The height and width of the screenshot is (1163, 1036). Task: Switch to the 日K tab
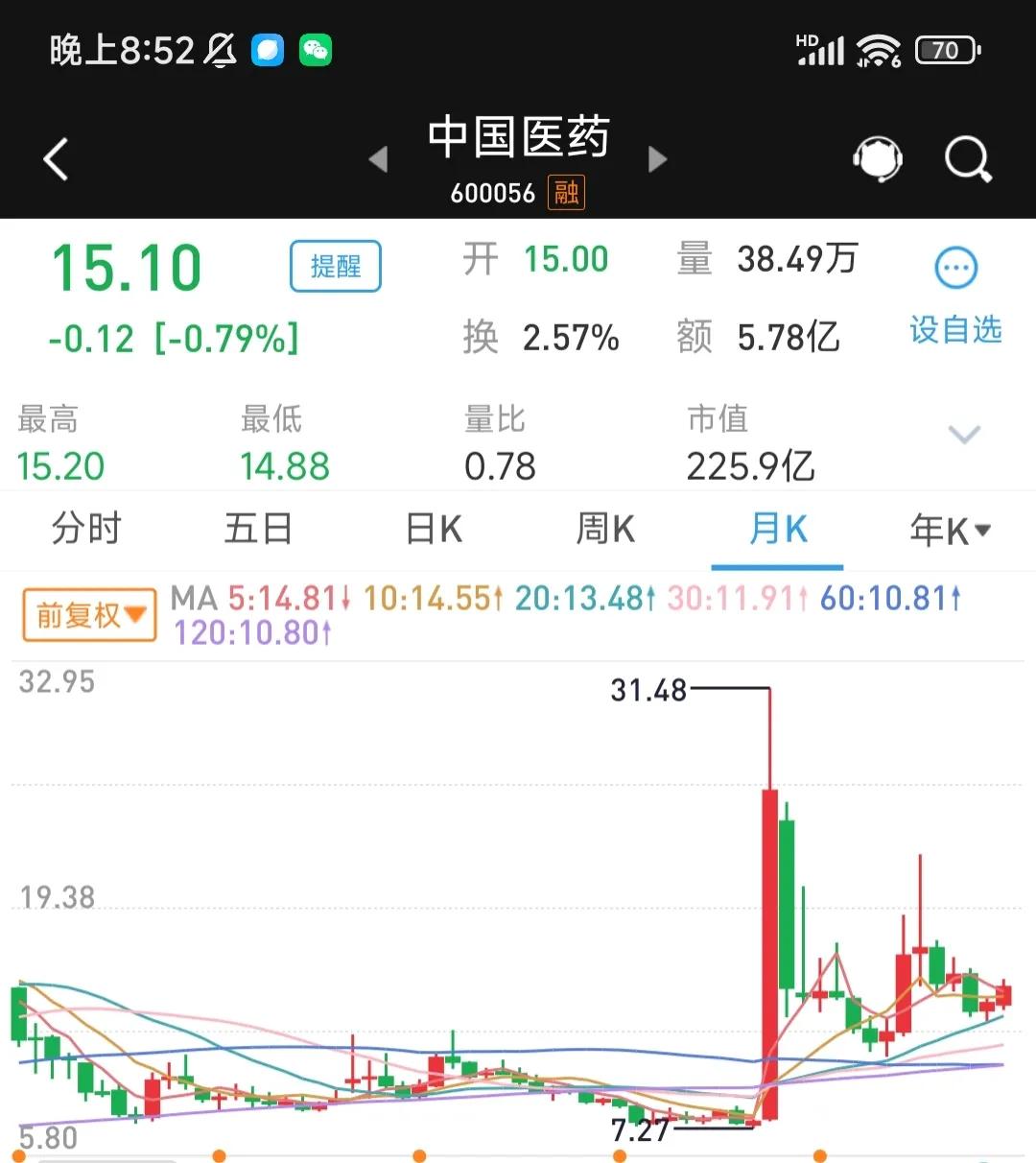433,529
